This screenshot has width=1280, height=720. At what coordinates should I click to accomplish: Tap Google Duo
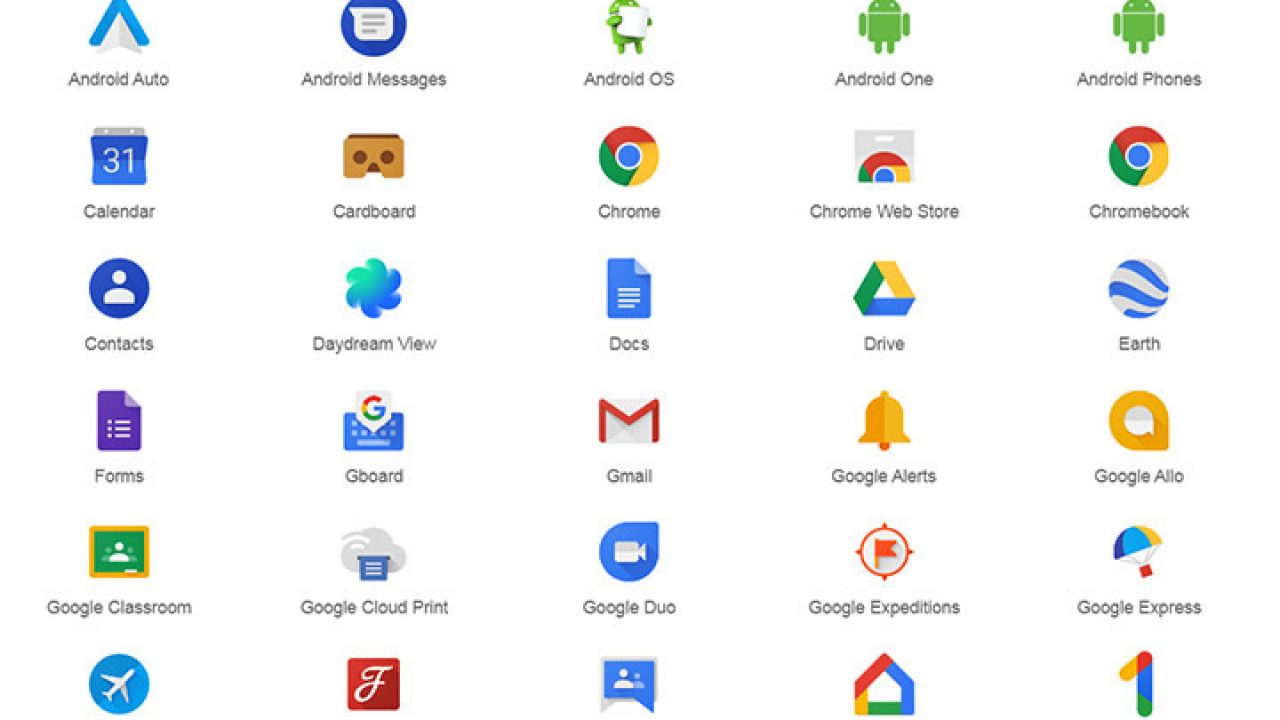628,552
